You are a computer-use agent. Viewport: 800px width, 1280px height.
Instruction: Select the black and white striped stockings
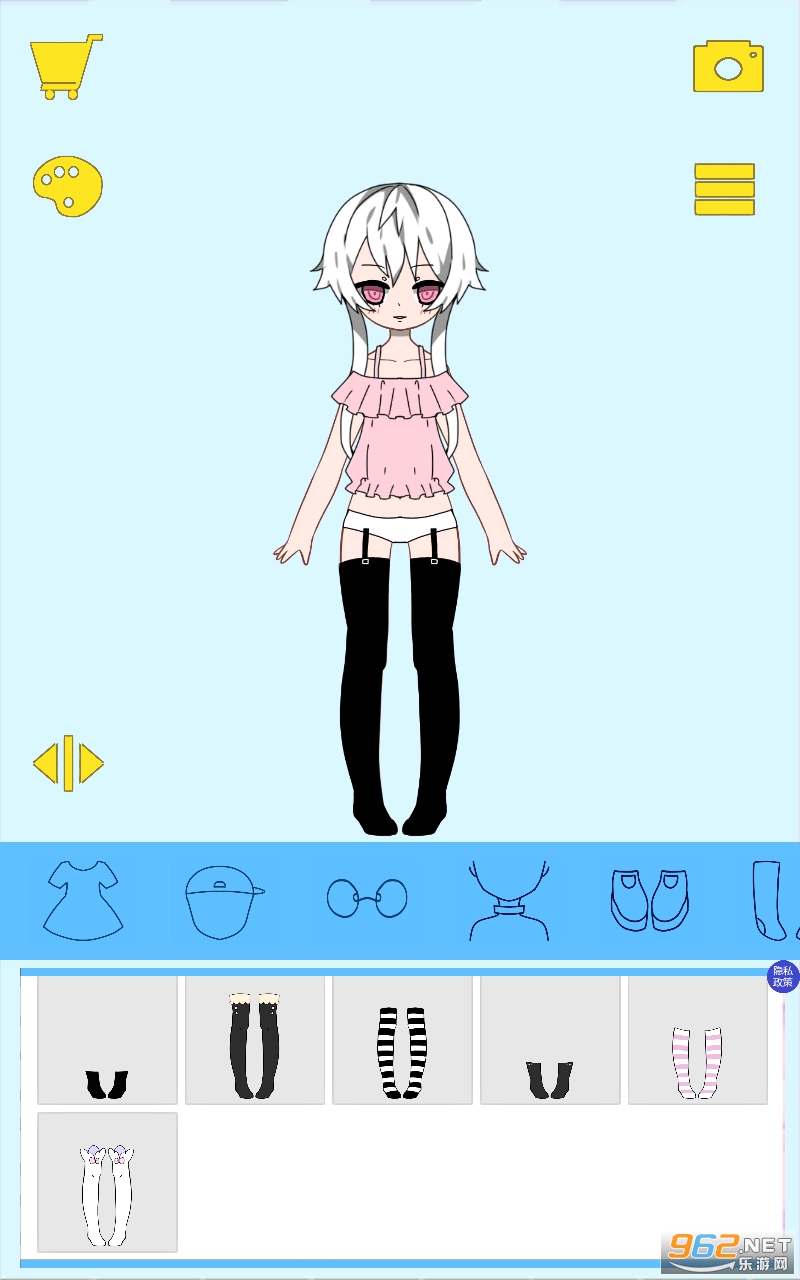(x=402, y=1040)
